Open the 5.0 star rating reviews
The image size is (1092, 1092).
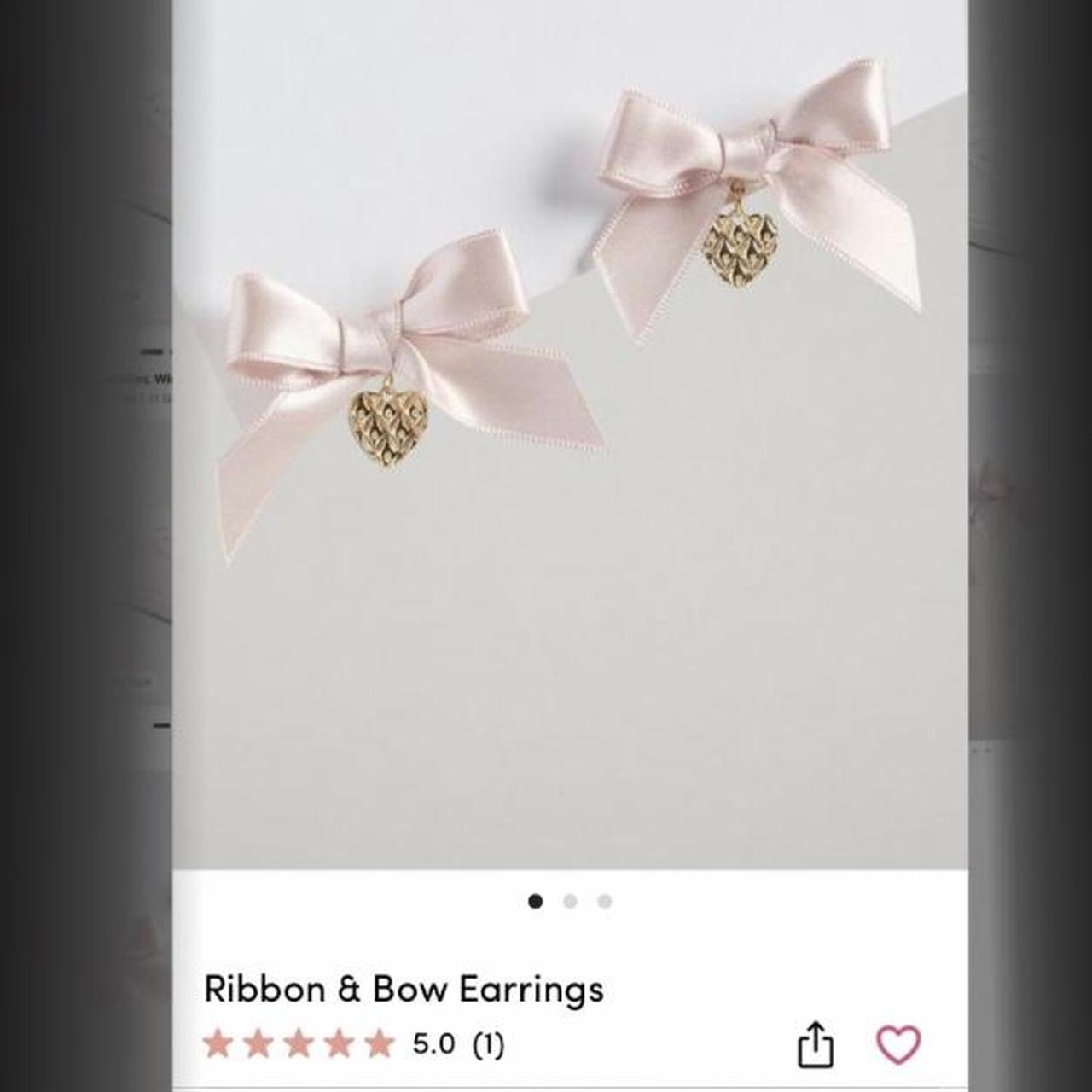(x=353, y=1044)
